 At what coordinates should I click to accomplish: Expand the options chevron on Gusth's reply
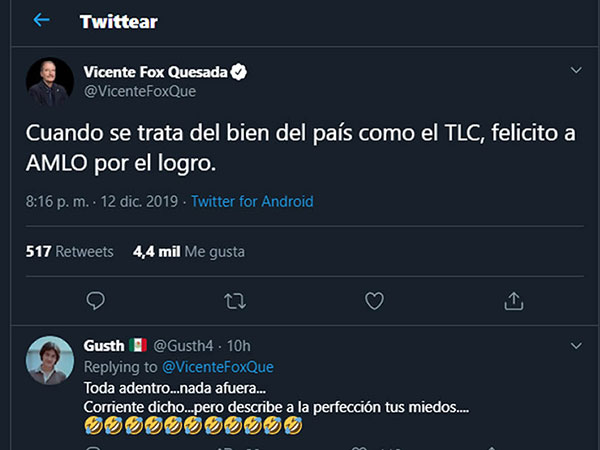point(575,345)
